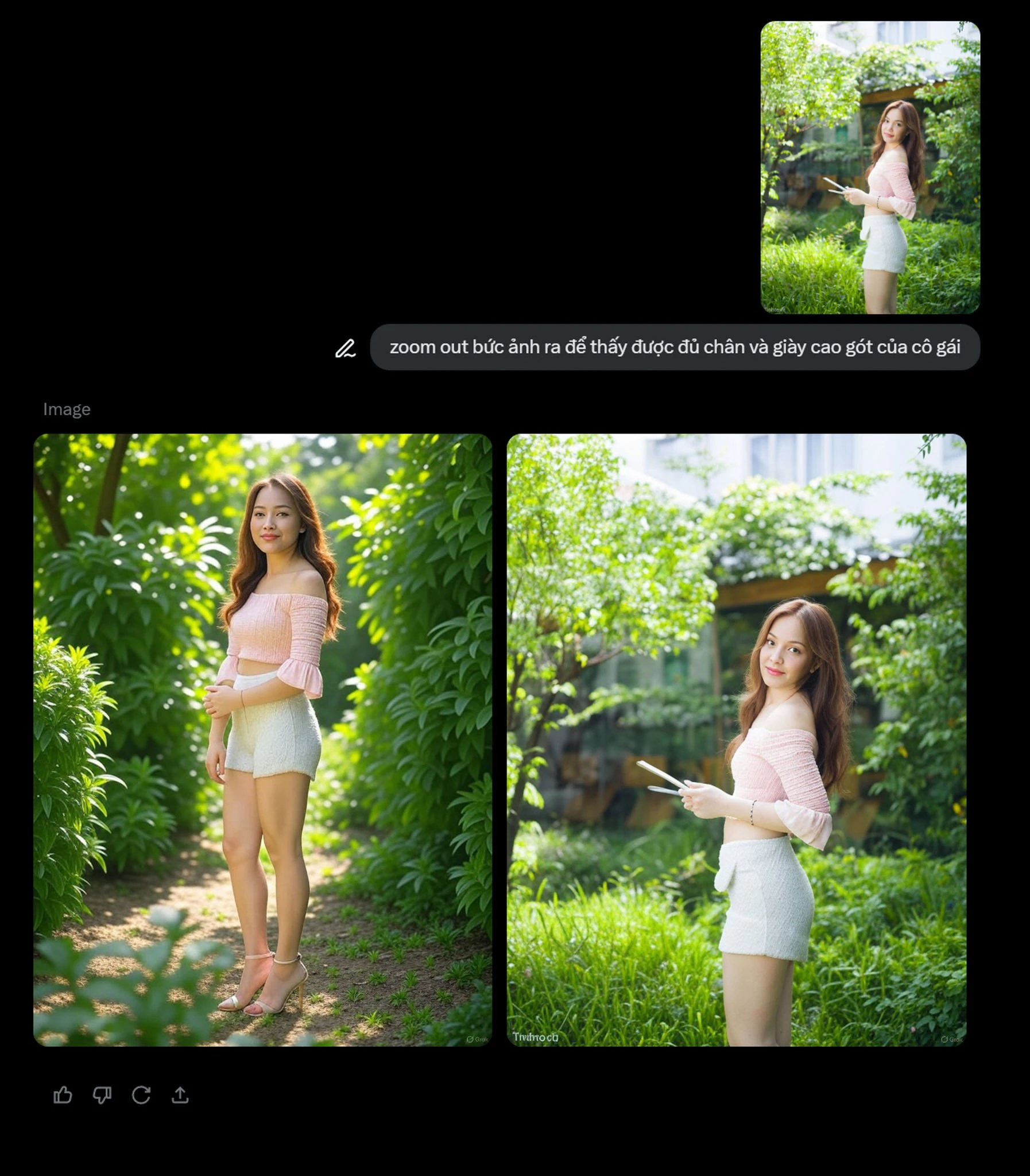Open generated image with building background
Screen dimensions: 1030x1176
pos(736,740)
